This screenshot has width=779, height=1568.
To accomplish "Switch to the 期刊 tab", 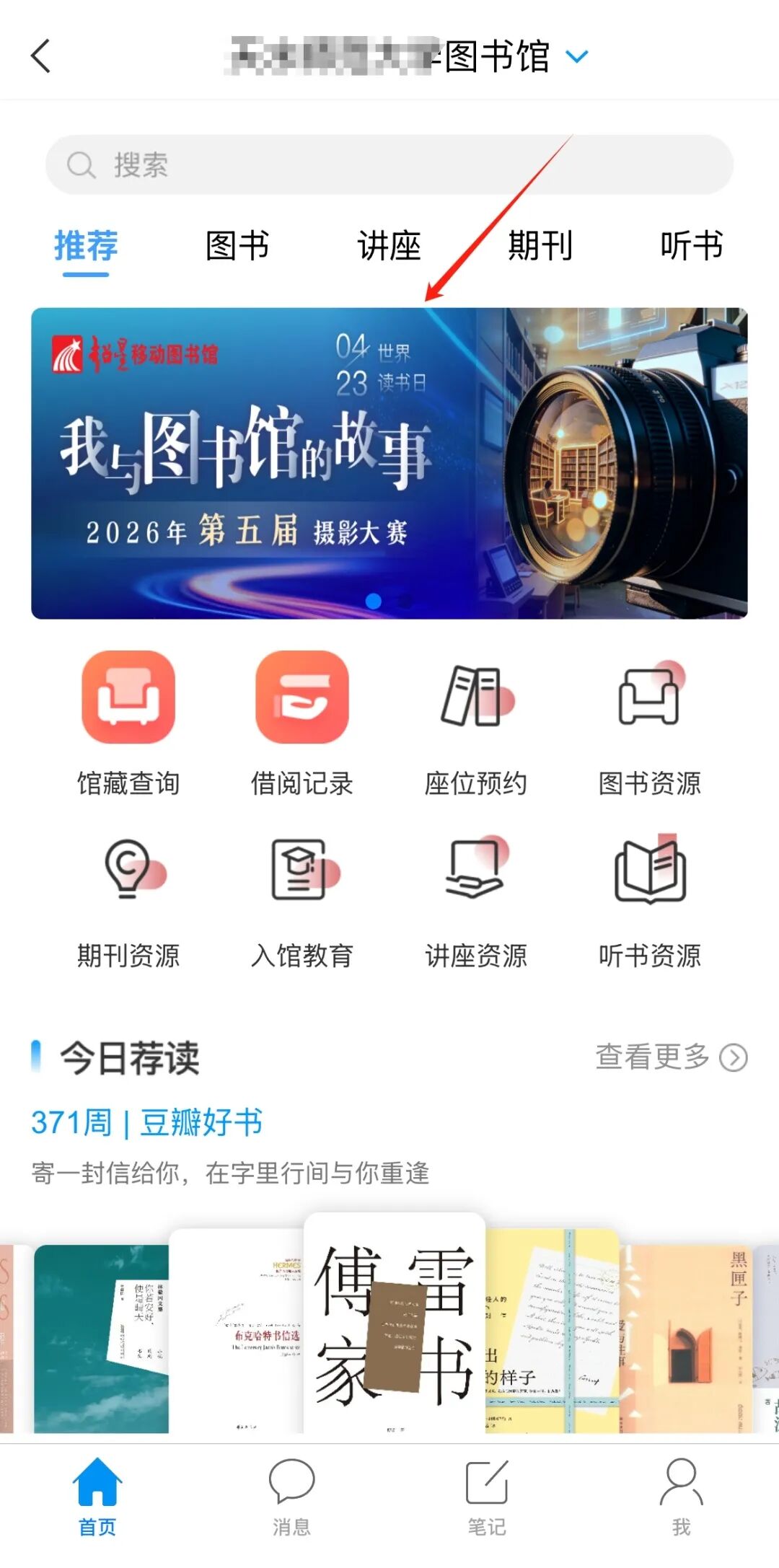I will tap(540, 246).
